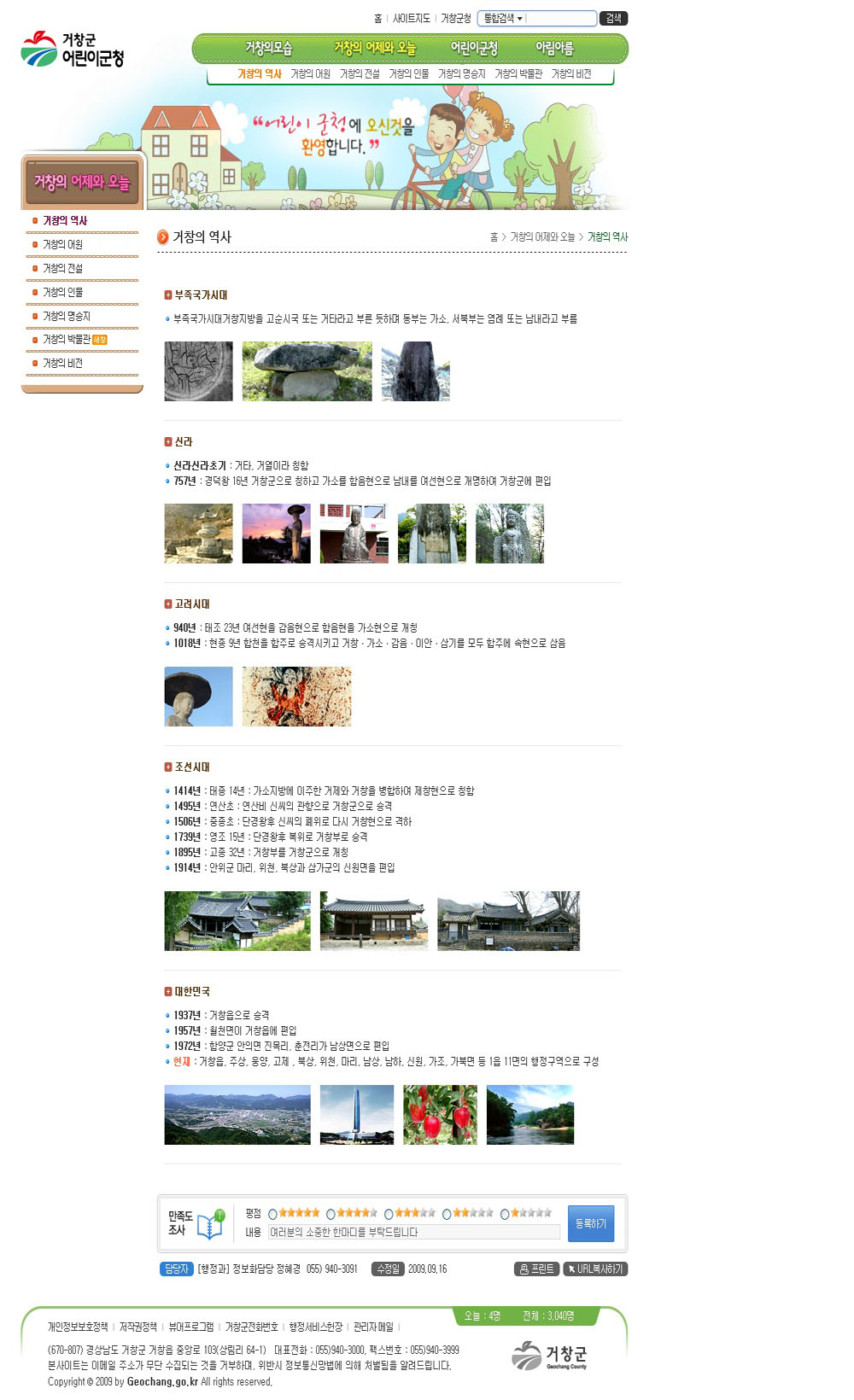
Task: Open 개인정보보호정책 in the footer
Action: point(78,1327)
